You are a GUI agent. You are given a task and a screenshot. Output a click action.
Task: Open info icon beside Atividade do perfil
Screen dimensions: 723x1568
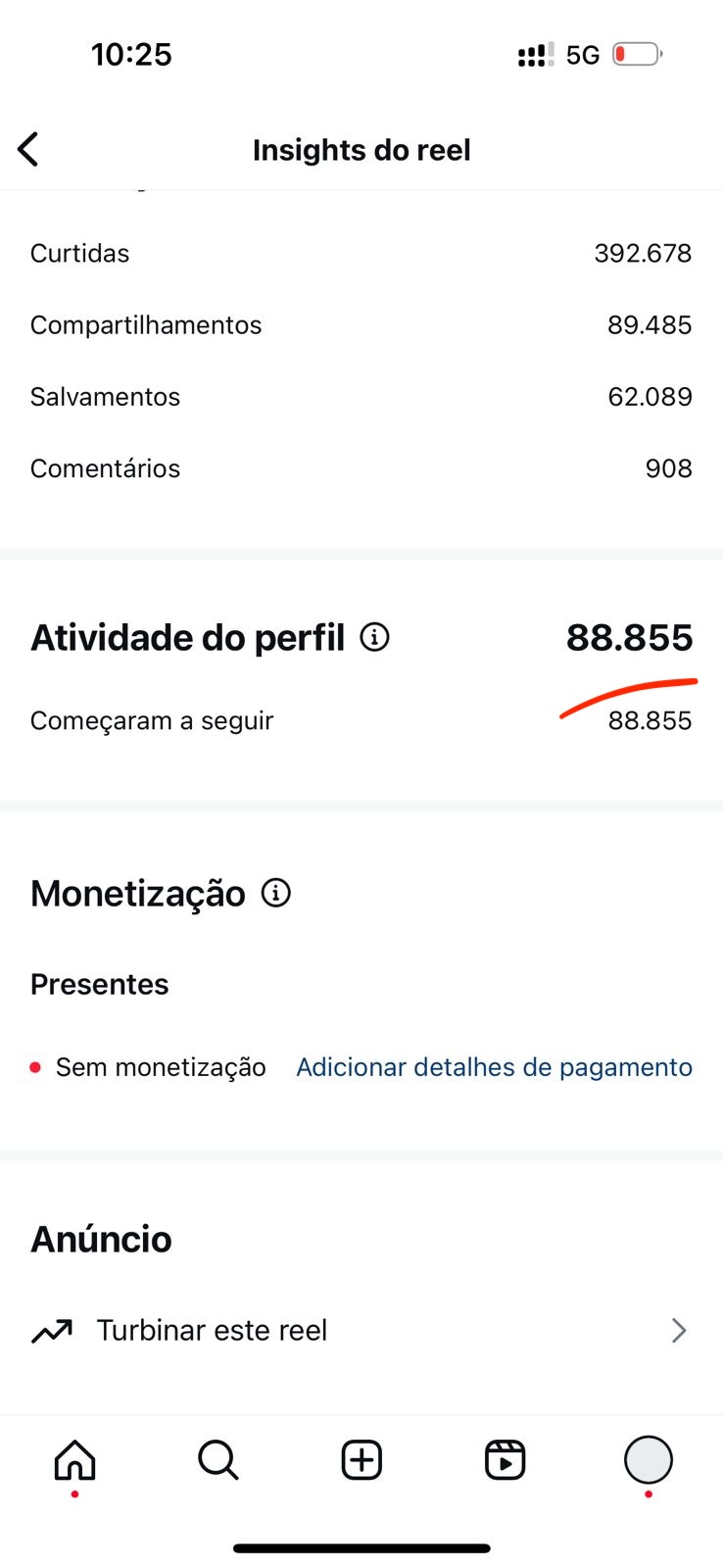(x=374, y=637)
